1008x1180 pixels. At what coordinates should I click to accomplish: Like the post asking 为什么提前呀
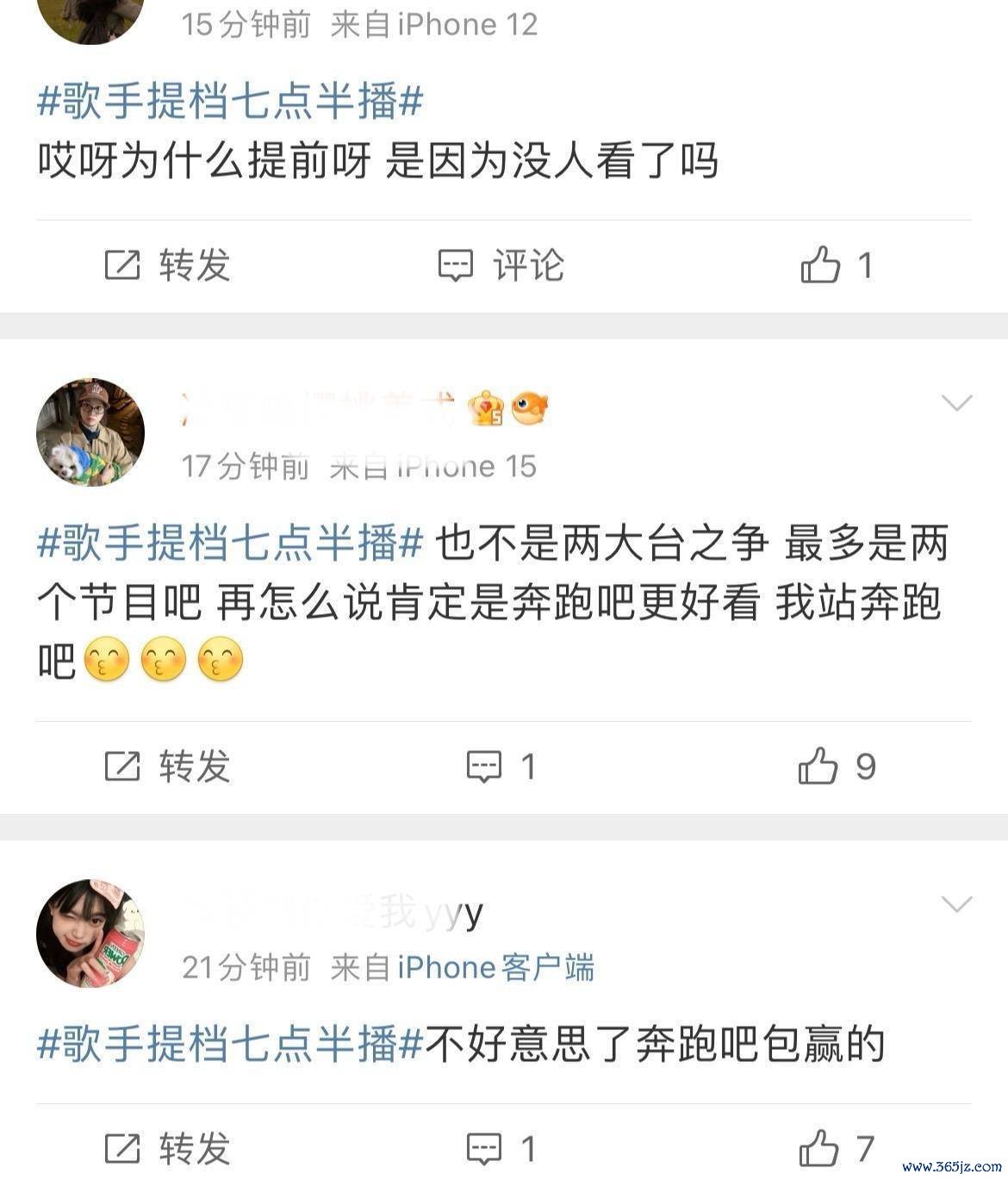click(836, 265)
